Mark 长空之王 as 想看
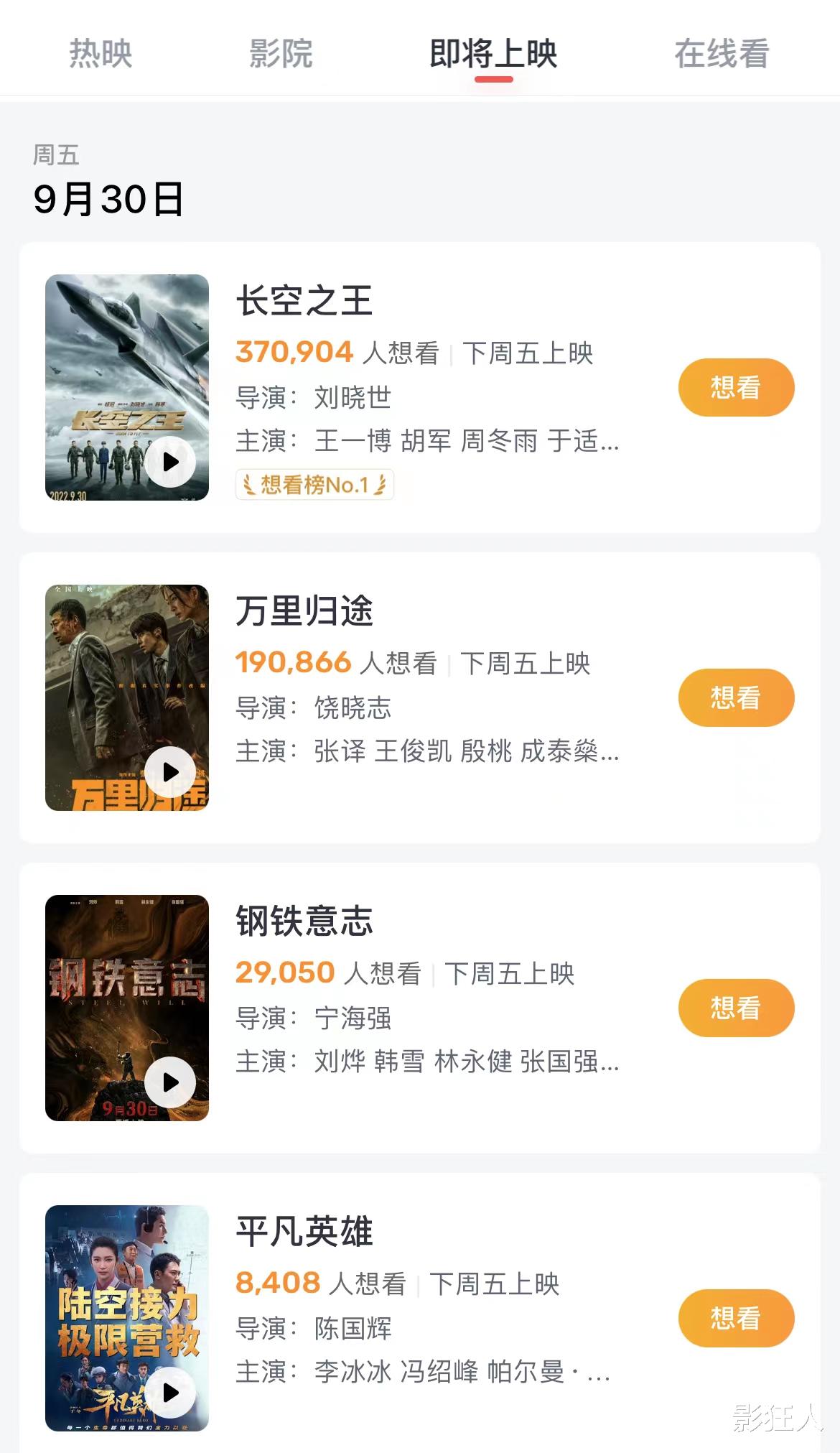This screenshot has width=840, height=1453. click(736, 388)
